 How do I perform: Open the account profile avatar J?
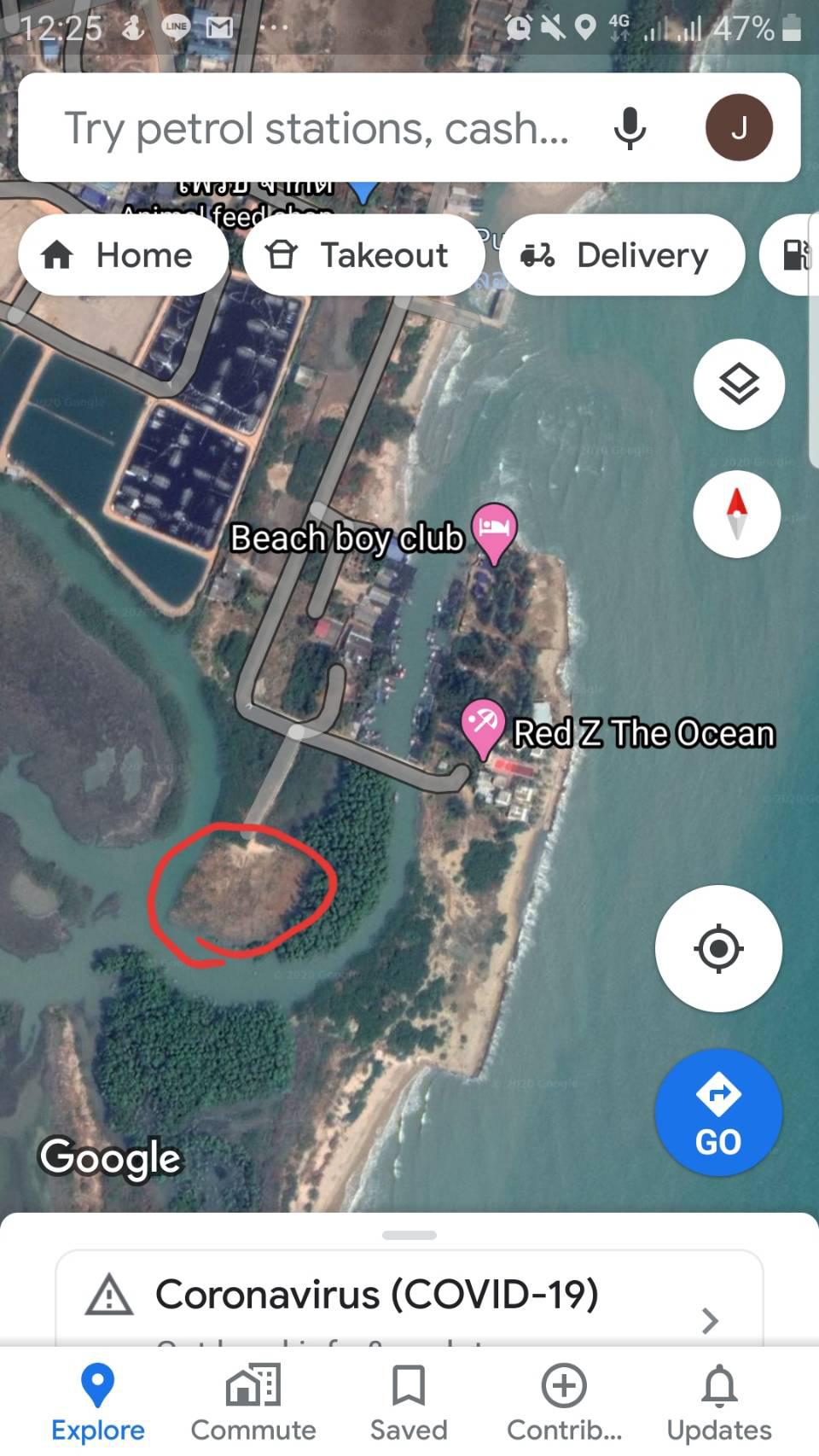click(739, 128)
